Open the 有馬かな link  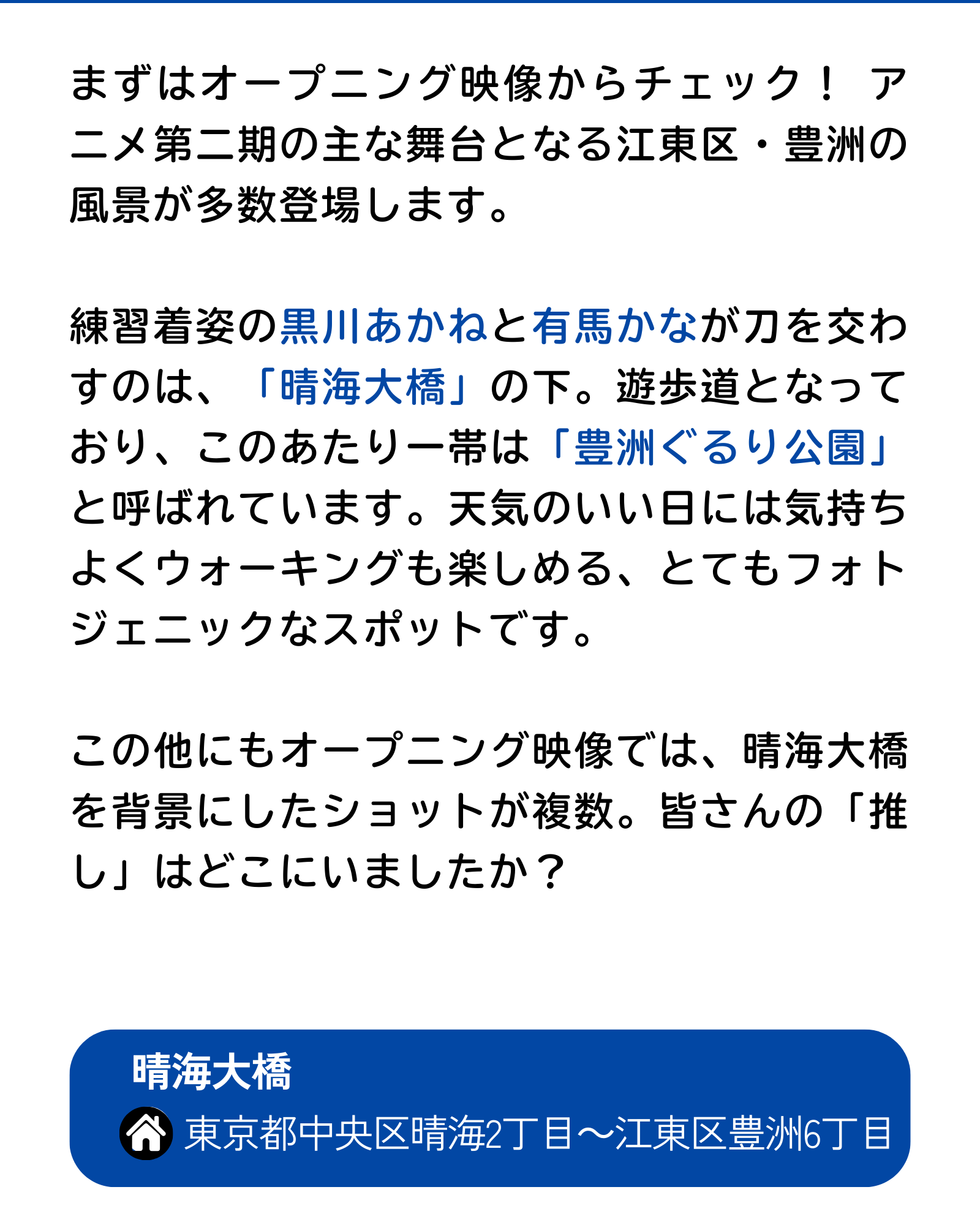pos(614,326)
